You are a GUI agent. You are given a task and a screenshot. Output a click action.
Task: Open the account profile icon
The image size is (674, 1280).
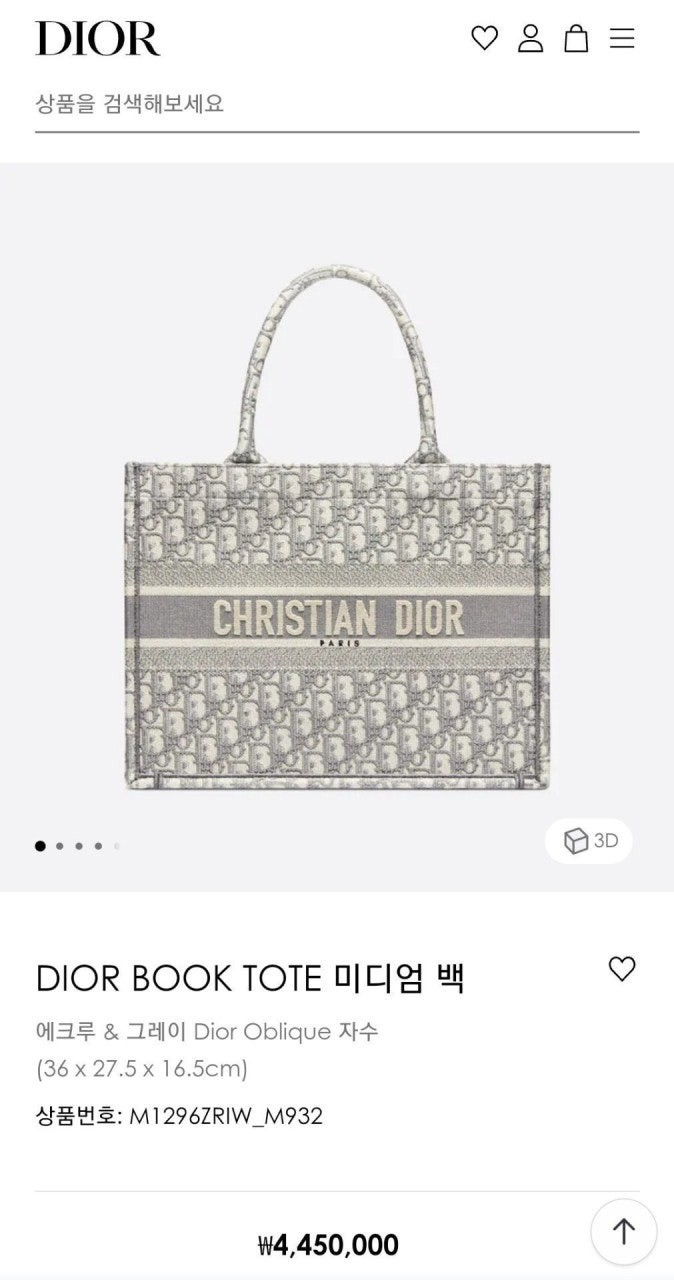(530, 38)
